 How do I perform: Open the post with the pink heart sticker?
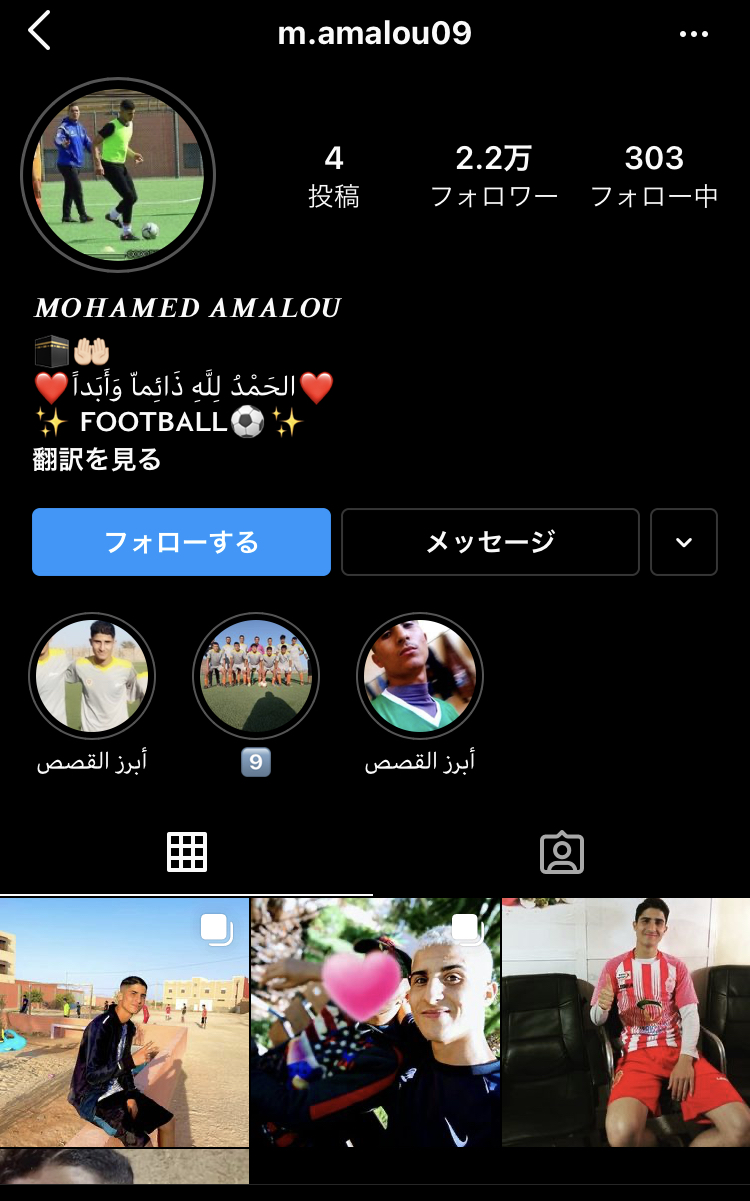375,1022
